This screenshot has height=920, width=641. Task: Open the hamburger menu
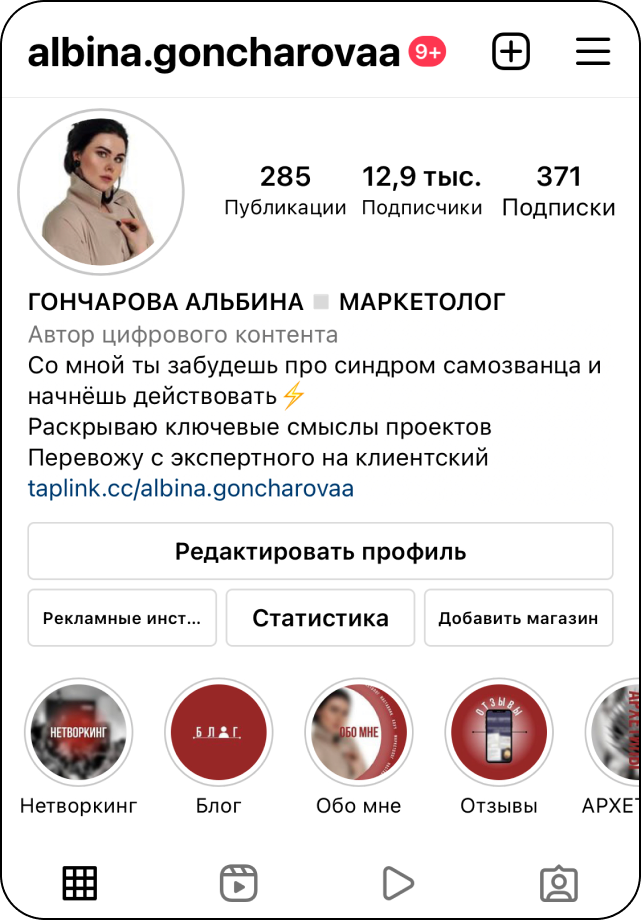(593, 52)
